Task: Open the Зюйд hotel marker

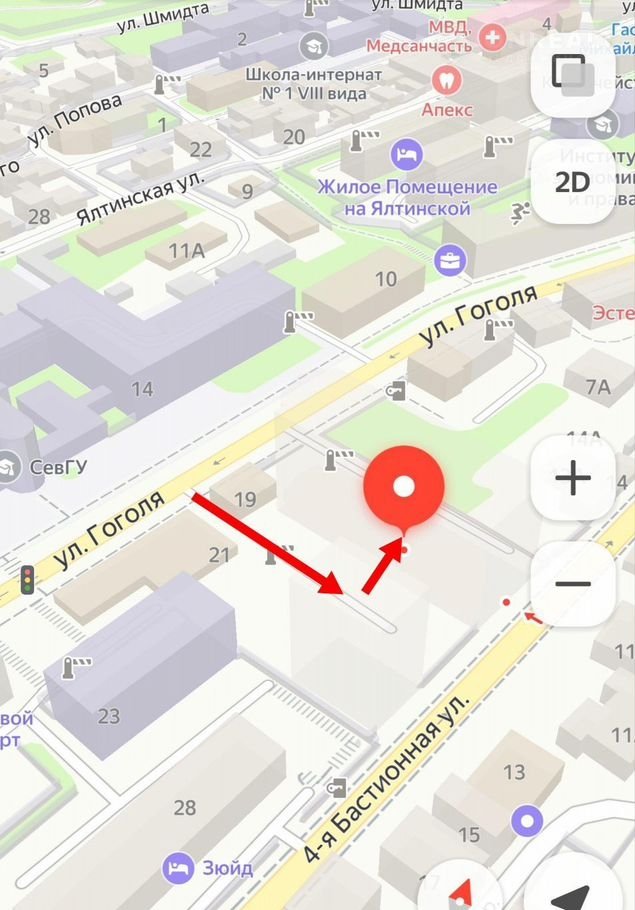Action: click(x=179, y=865)
